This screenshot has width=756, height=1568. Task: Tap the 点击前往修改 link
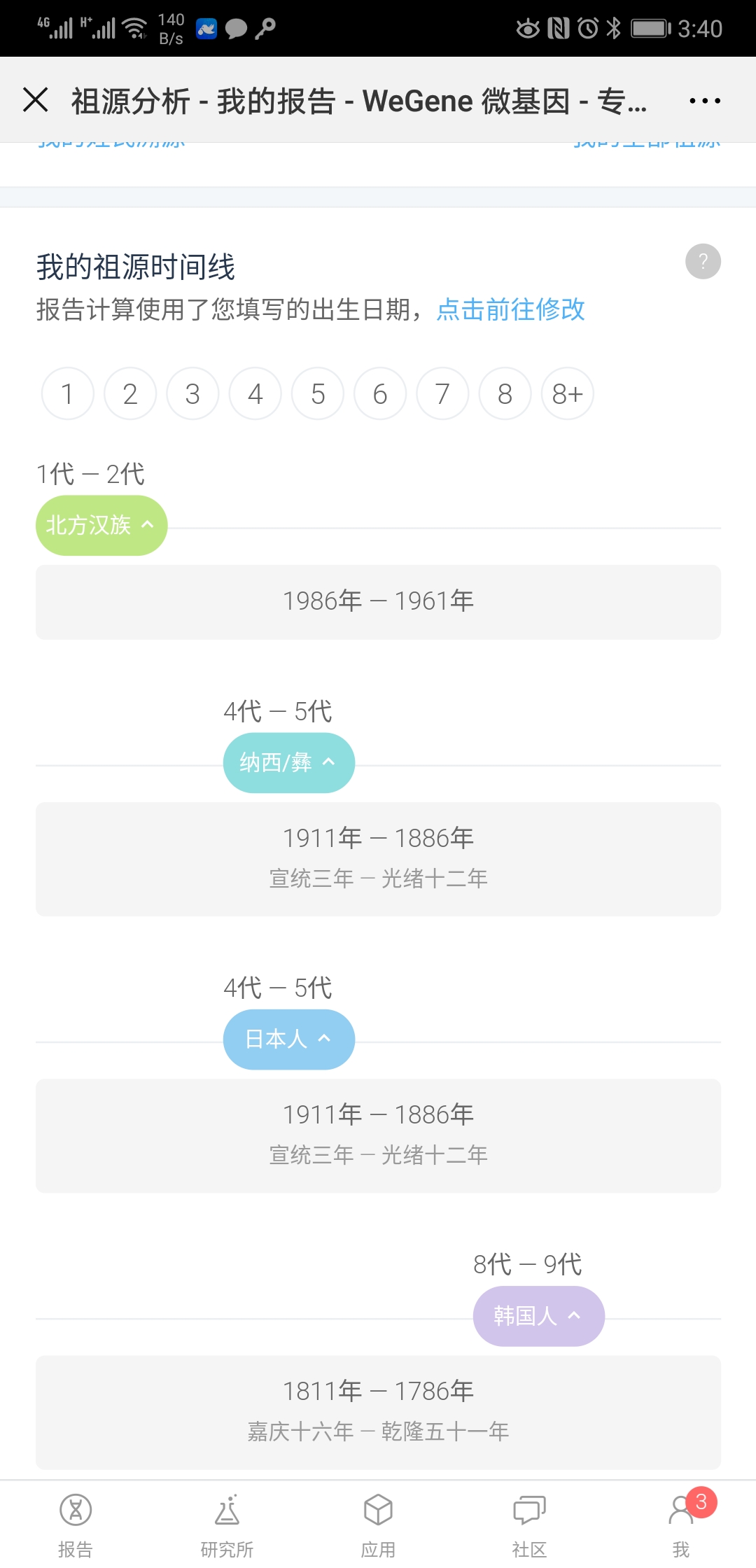pyautogui.click(x=510, y=309)
